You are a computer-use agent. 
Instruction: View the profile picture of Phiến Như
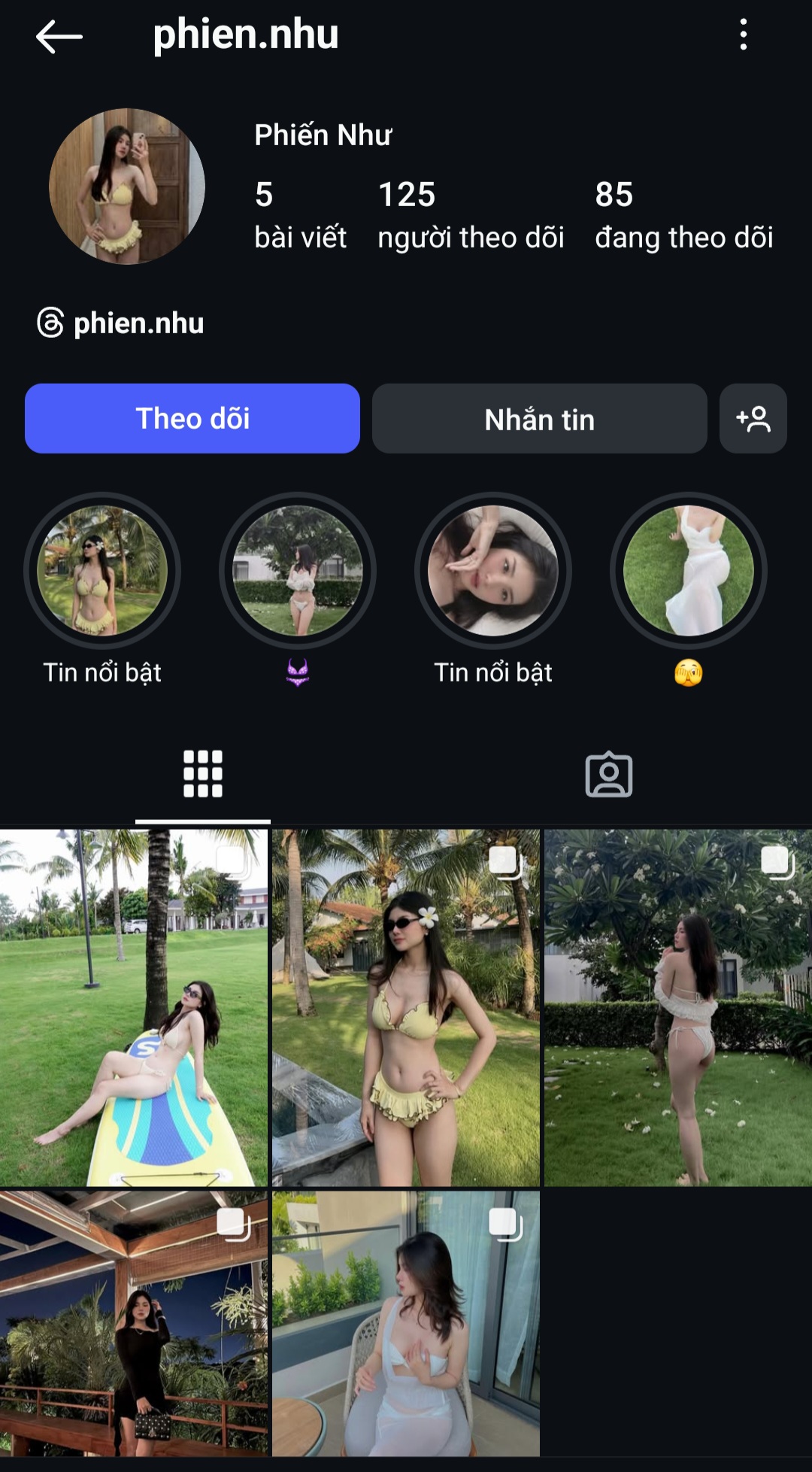pyautogui.click(x=127, y=187)
